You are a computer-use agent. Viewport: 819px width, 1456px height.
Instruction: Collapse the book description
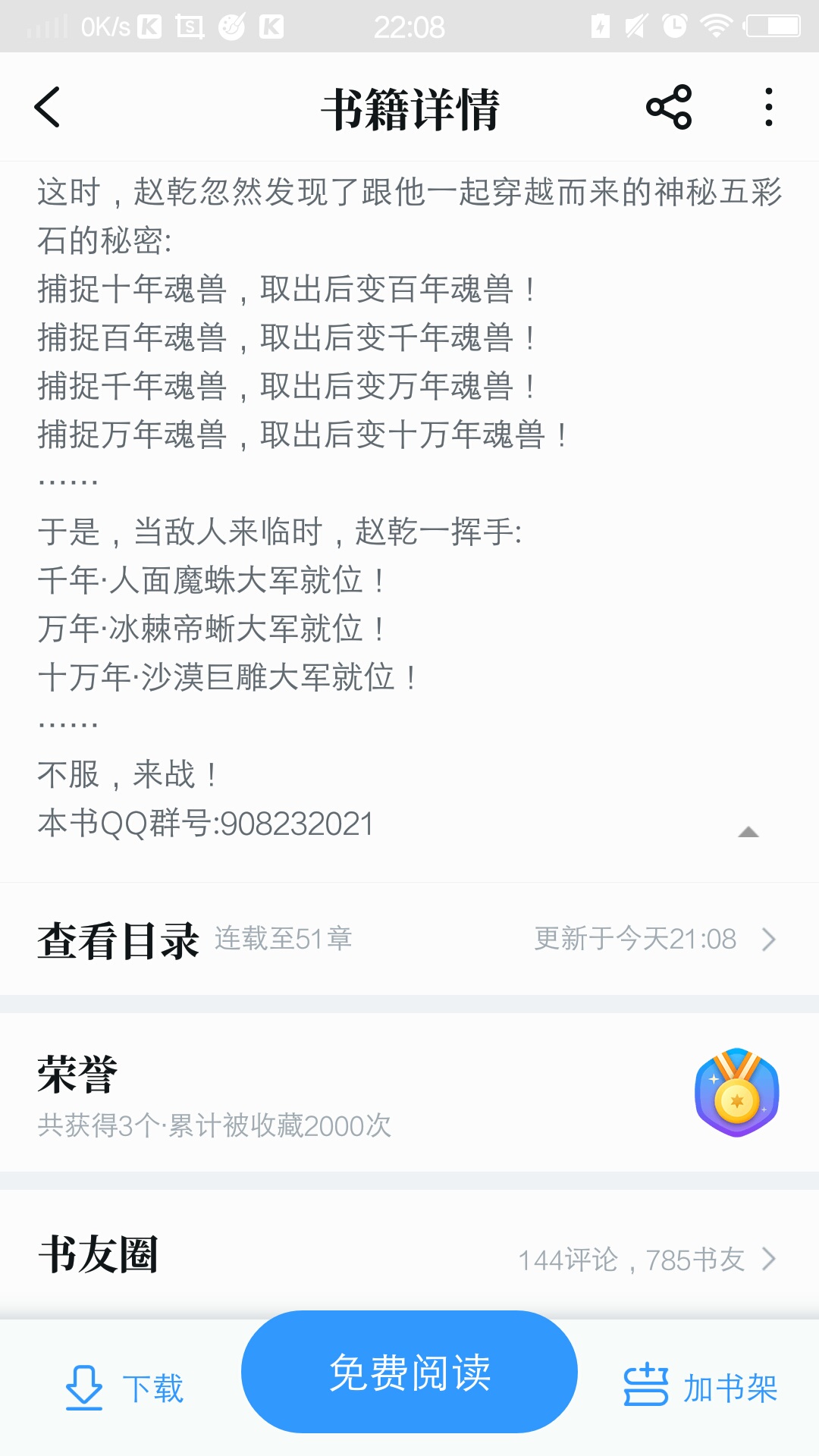[748, 832]
